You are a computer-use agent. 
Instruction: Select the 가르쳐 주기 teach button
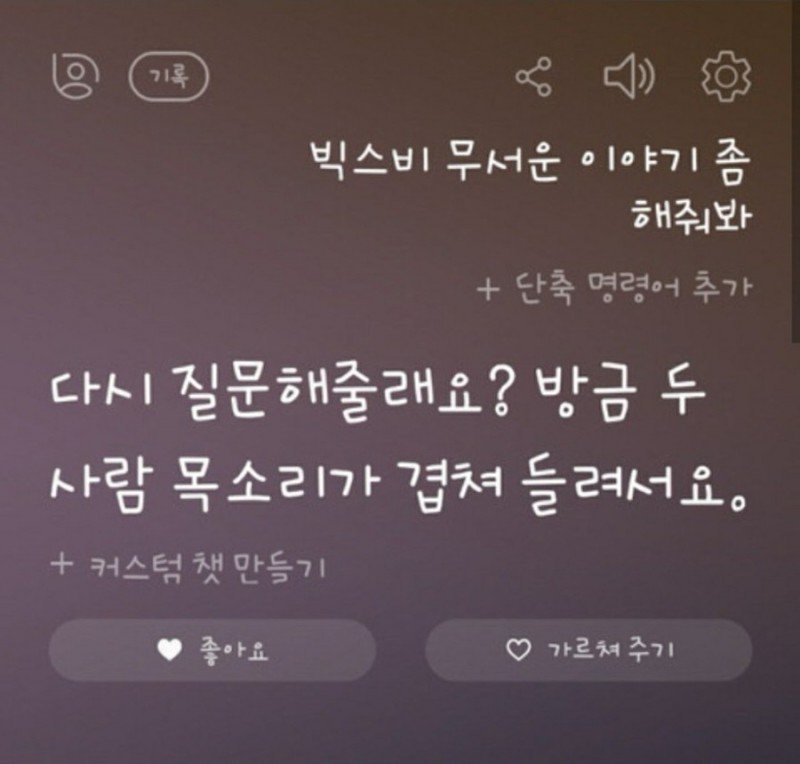click(588, 650)
